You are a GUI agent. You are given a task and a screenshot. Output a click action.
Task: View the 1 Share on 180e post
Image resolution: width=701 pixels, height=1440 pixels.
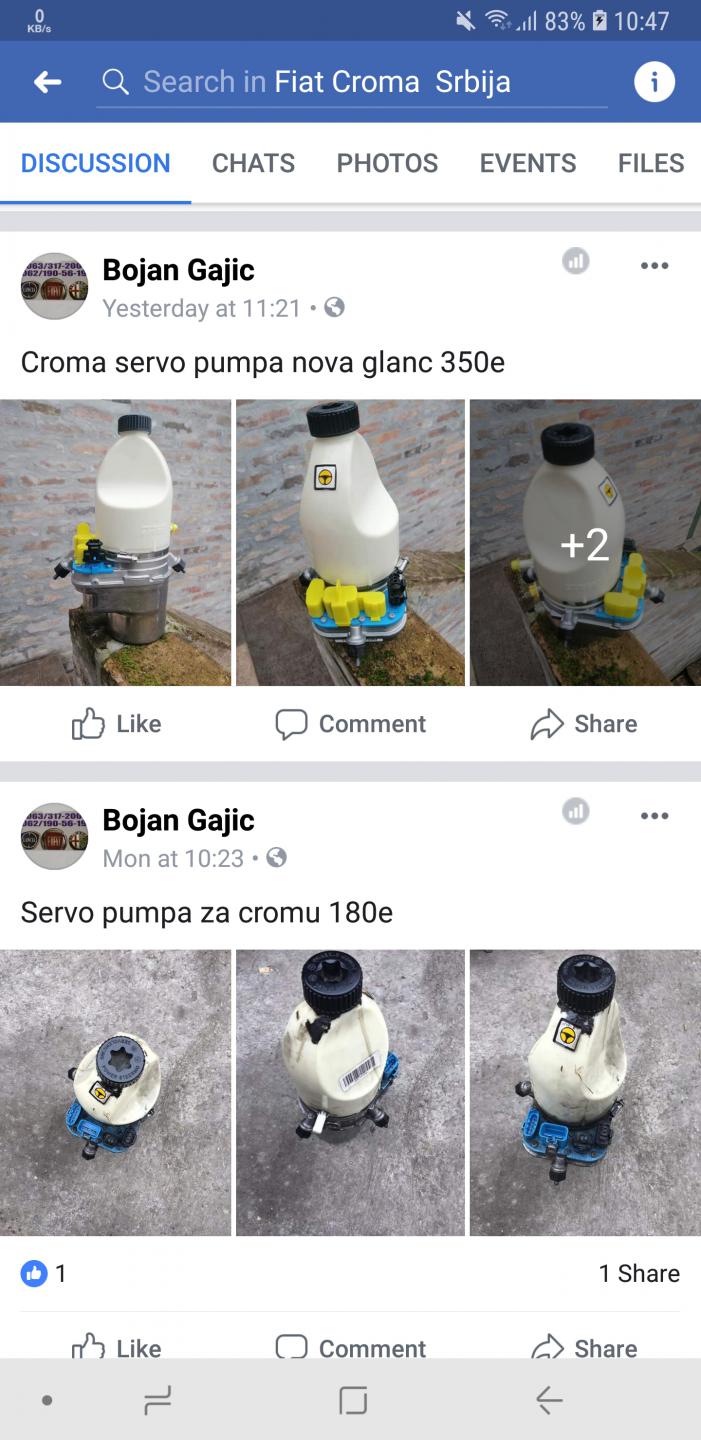point(639,1273)
